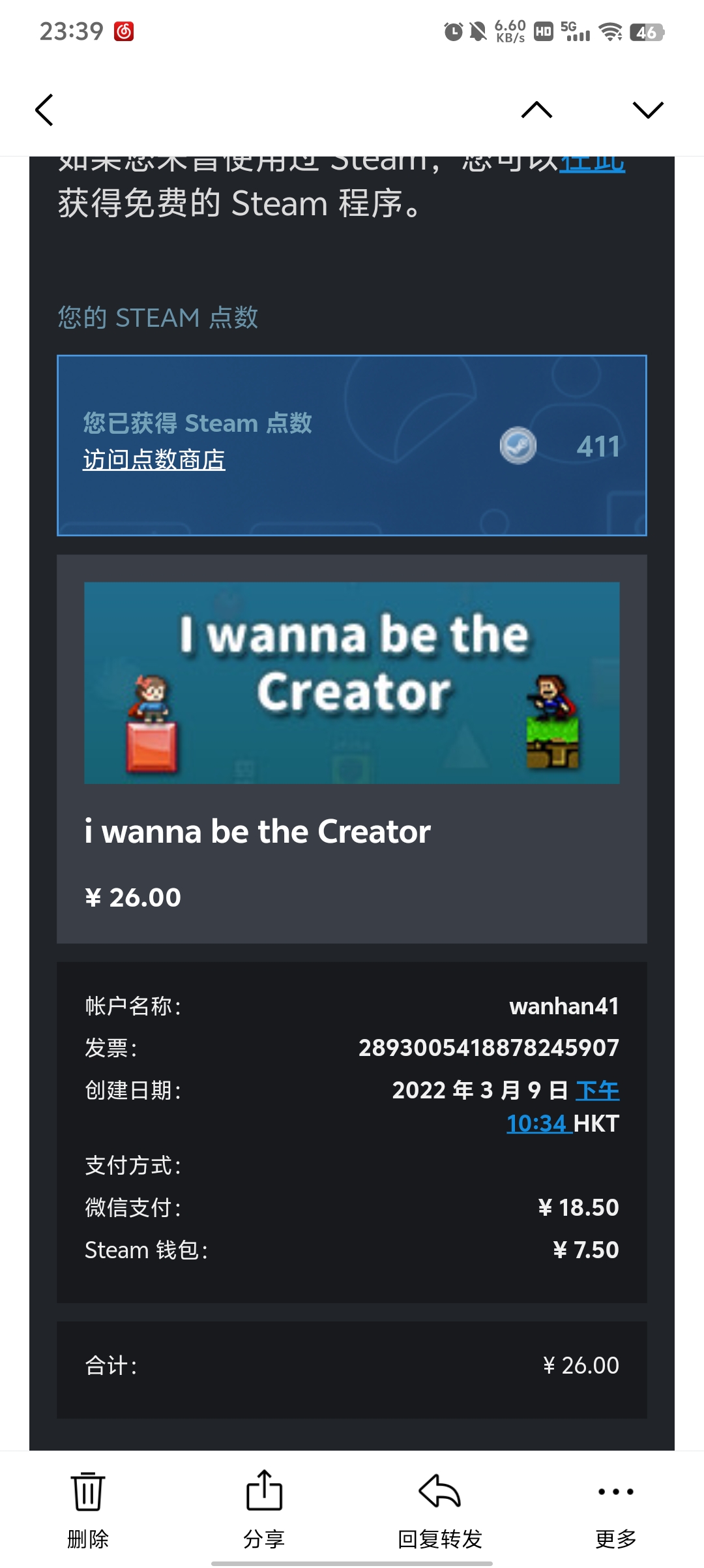Go back to the inbox

[44, 110]
